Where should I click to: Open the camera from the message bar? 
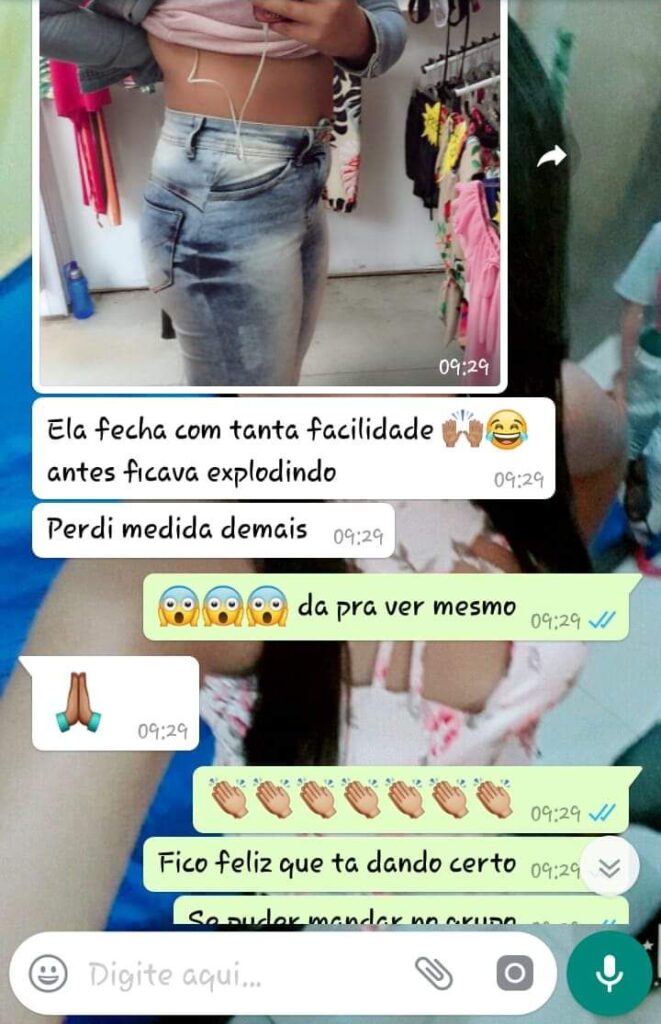pos(515,974)
